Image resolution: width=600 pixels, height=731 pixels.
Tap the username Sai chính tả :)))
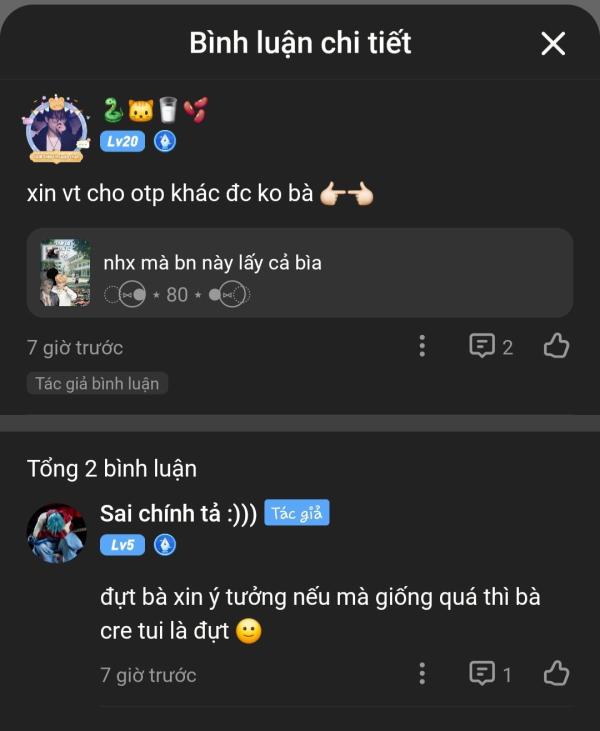coord(178,514)
